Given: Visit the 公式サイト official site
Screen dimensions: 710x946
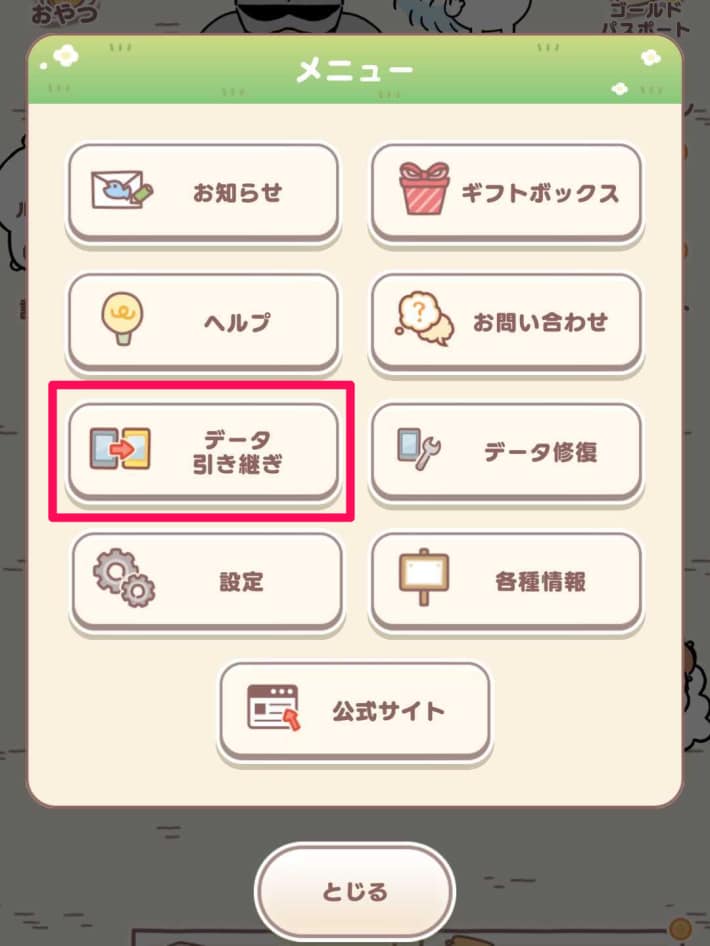Looking at the screenshot, I should [355, 711].
